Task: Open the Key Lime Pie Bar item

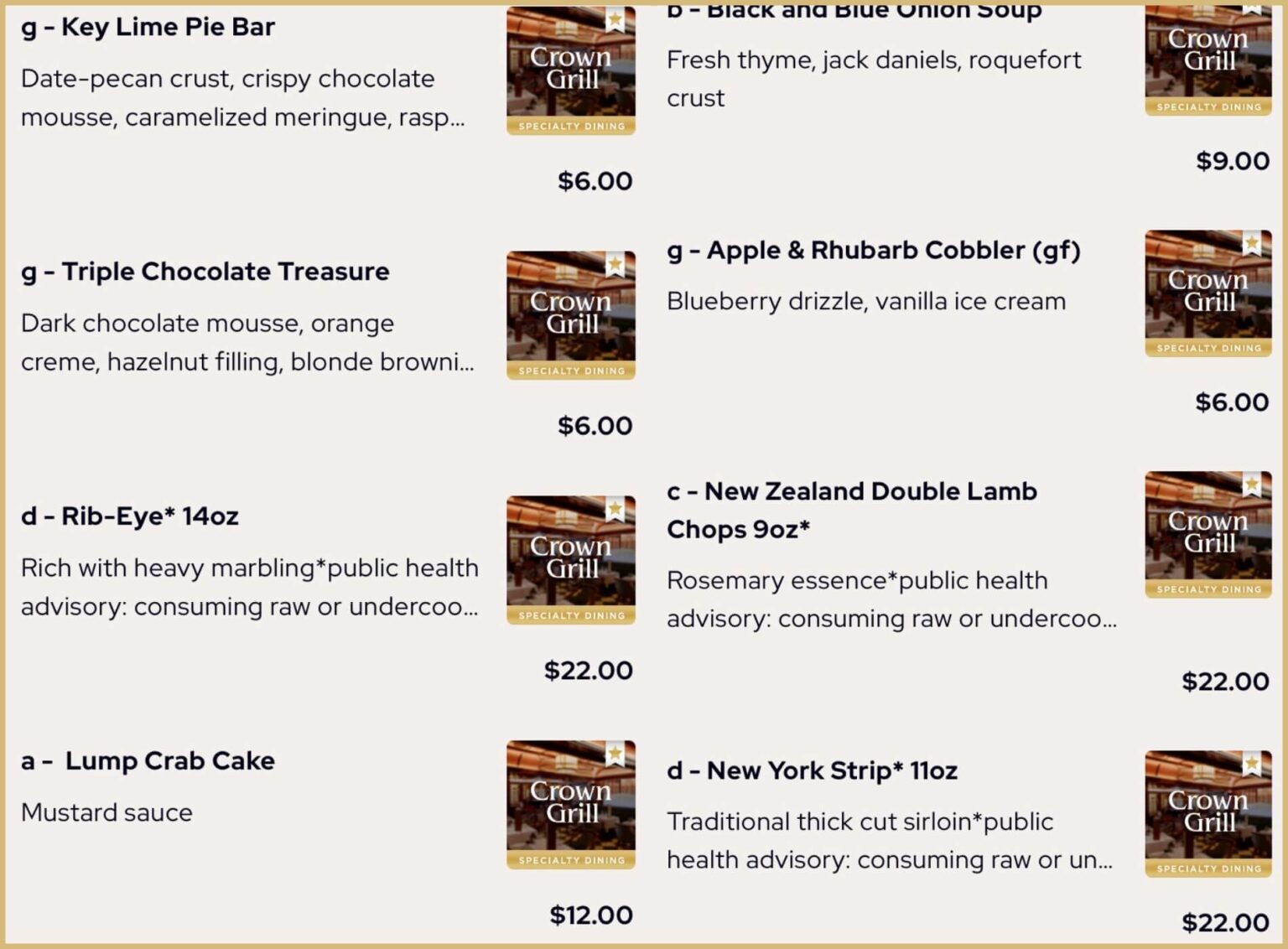Action: [x=148, y=28]
